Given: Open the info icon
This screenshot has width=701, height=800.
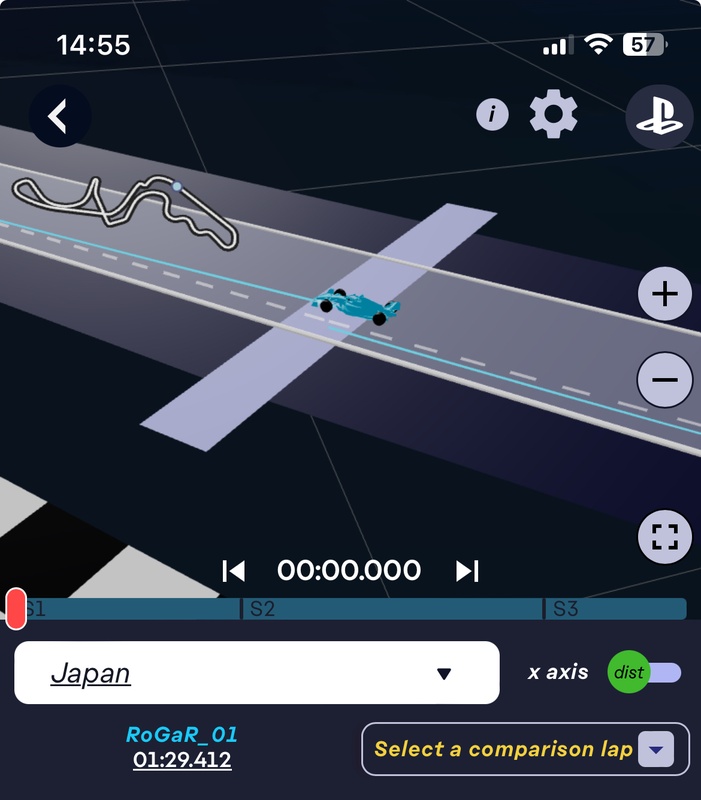Looking at the screenshot, I should pyautogui.click(x=492, y=116).
